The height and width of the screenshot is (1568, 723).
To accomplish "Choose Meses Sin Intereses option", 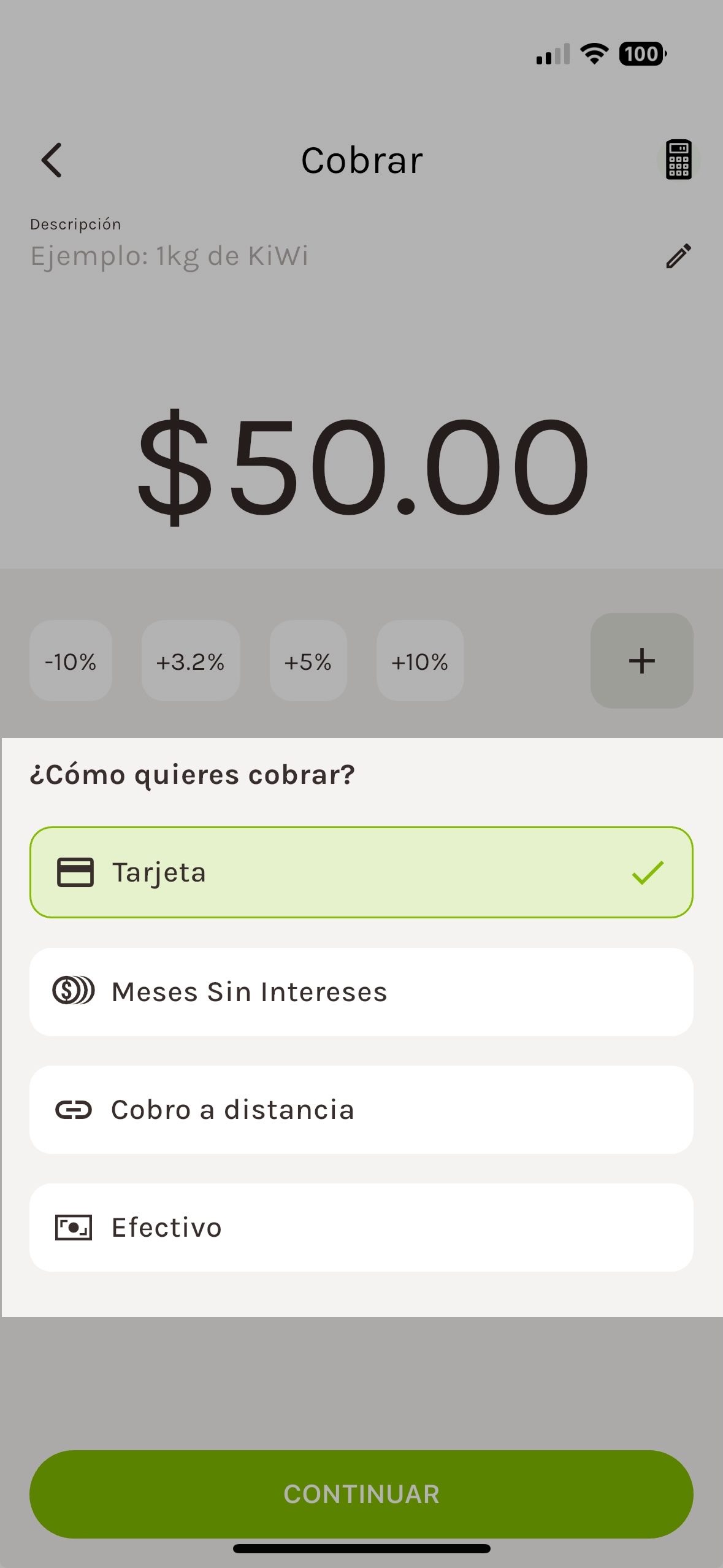I will (x=361, y=992).
